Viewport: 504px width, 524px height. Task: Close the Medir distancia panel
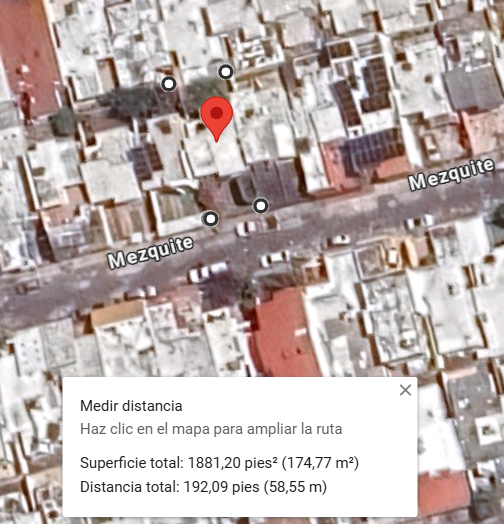[x=405, y=390]
